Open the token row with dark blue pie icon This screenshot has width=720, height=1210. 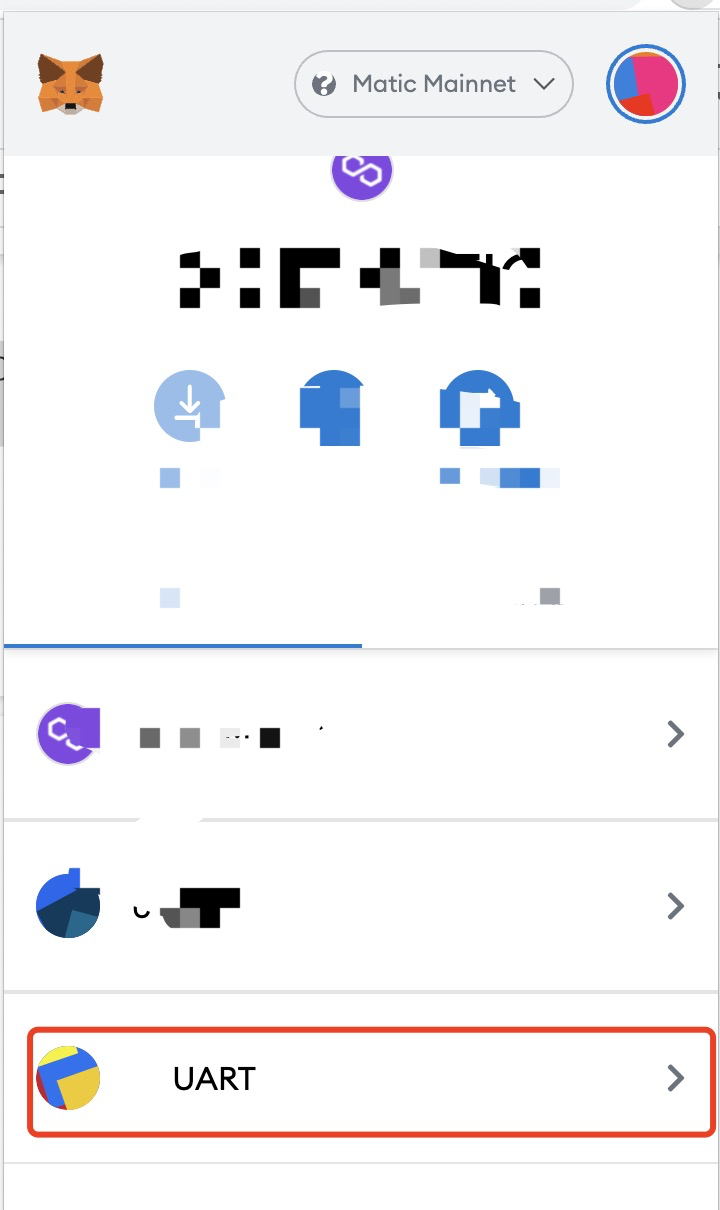point(360,906)
